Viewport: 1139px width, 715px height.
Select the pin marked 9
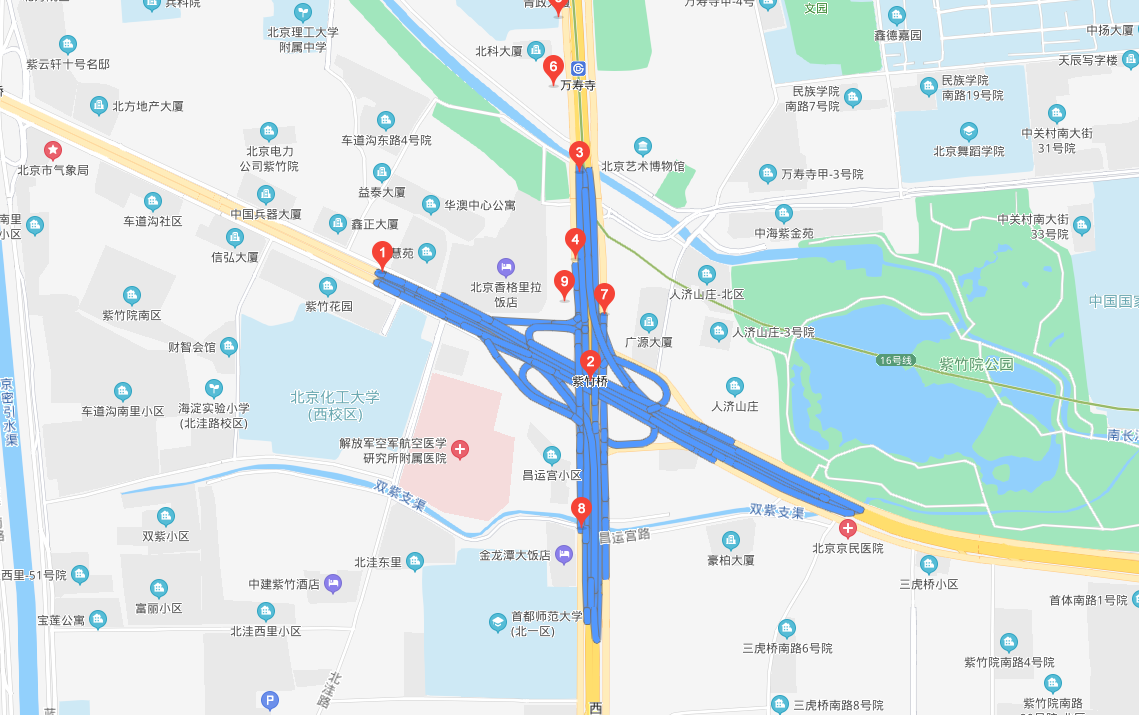564,284
